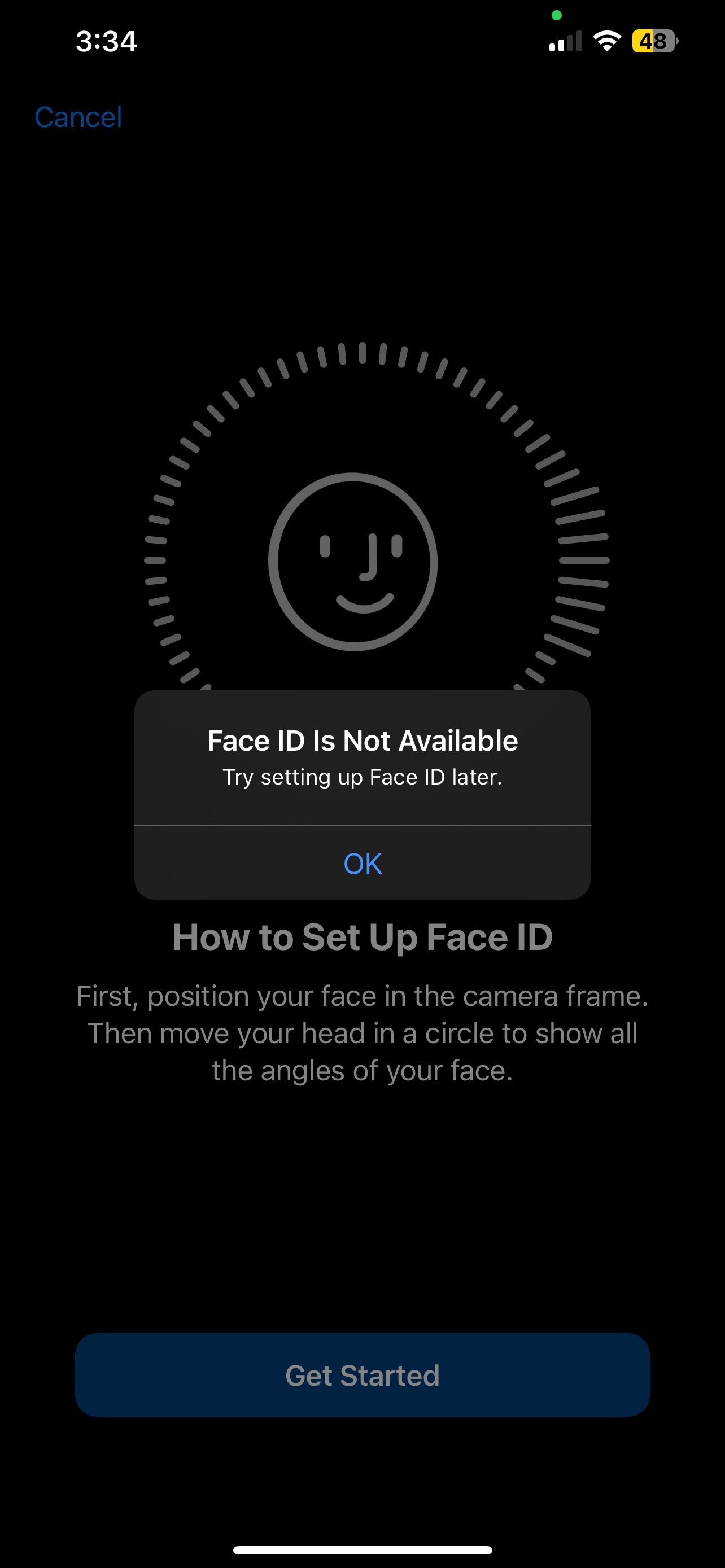Tap the Get Started button

pos(362,1375)
